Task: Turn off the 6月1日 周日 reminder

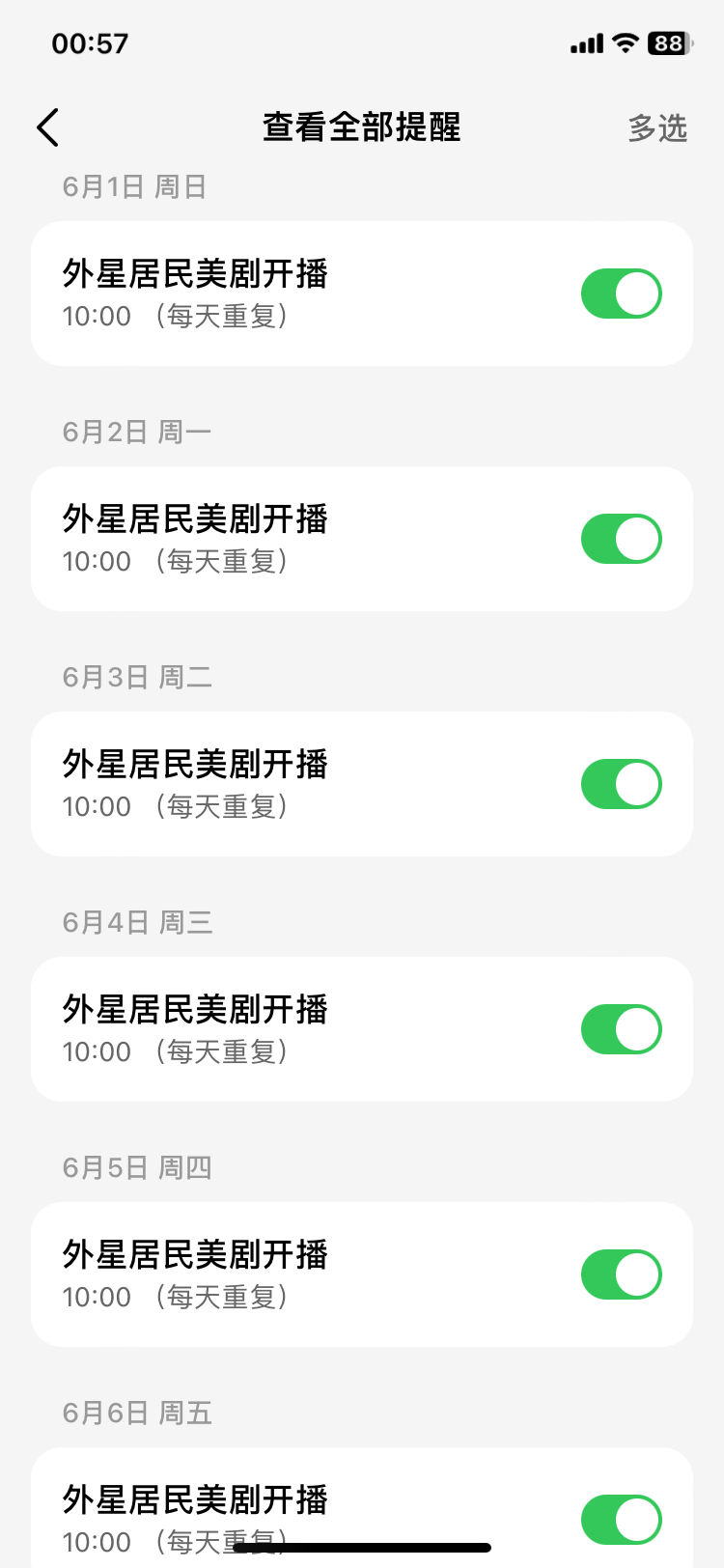Action: coord(621,294)
